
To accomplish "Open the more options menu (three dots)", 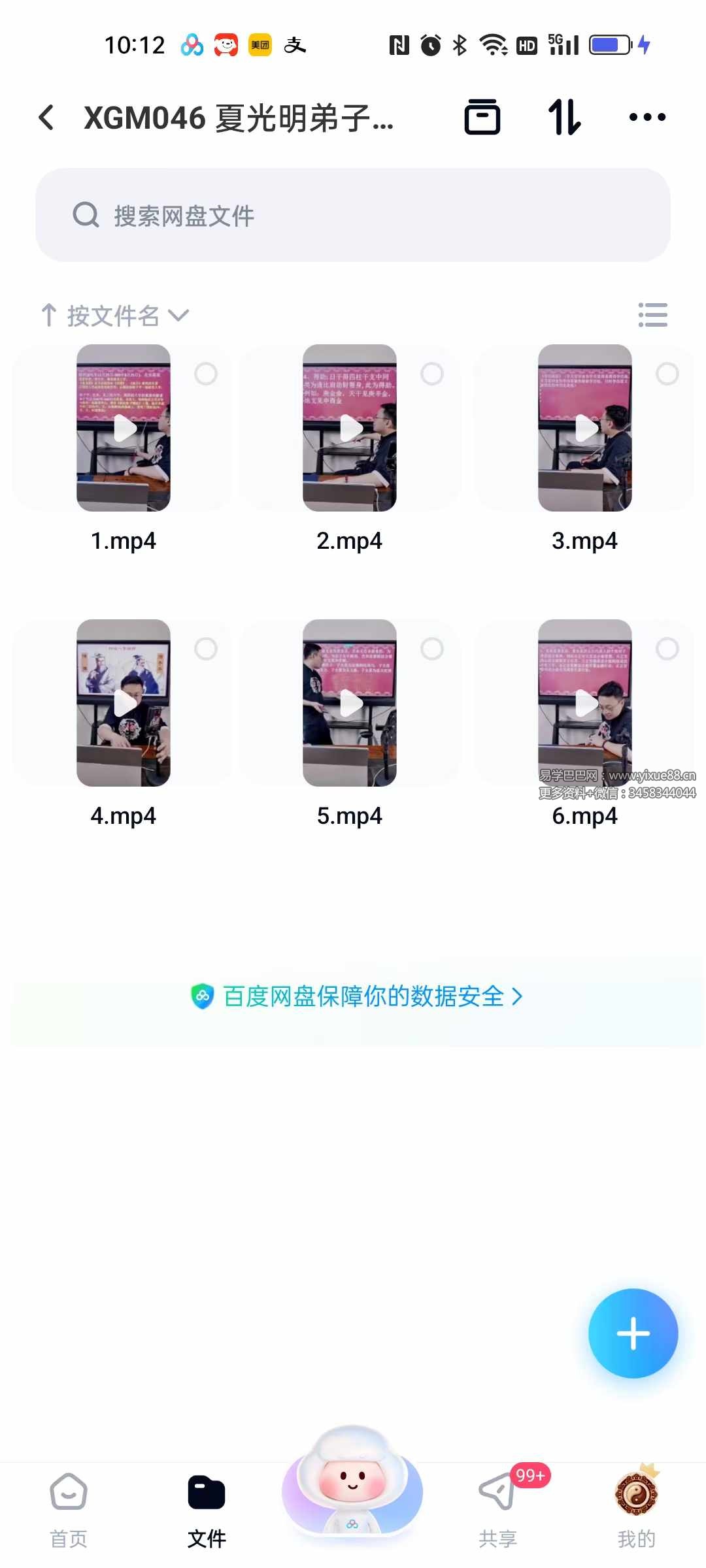I will point(647,118).
